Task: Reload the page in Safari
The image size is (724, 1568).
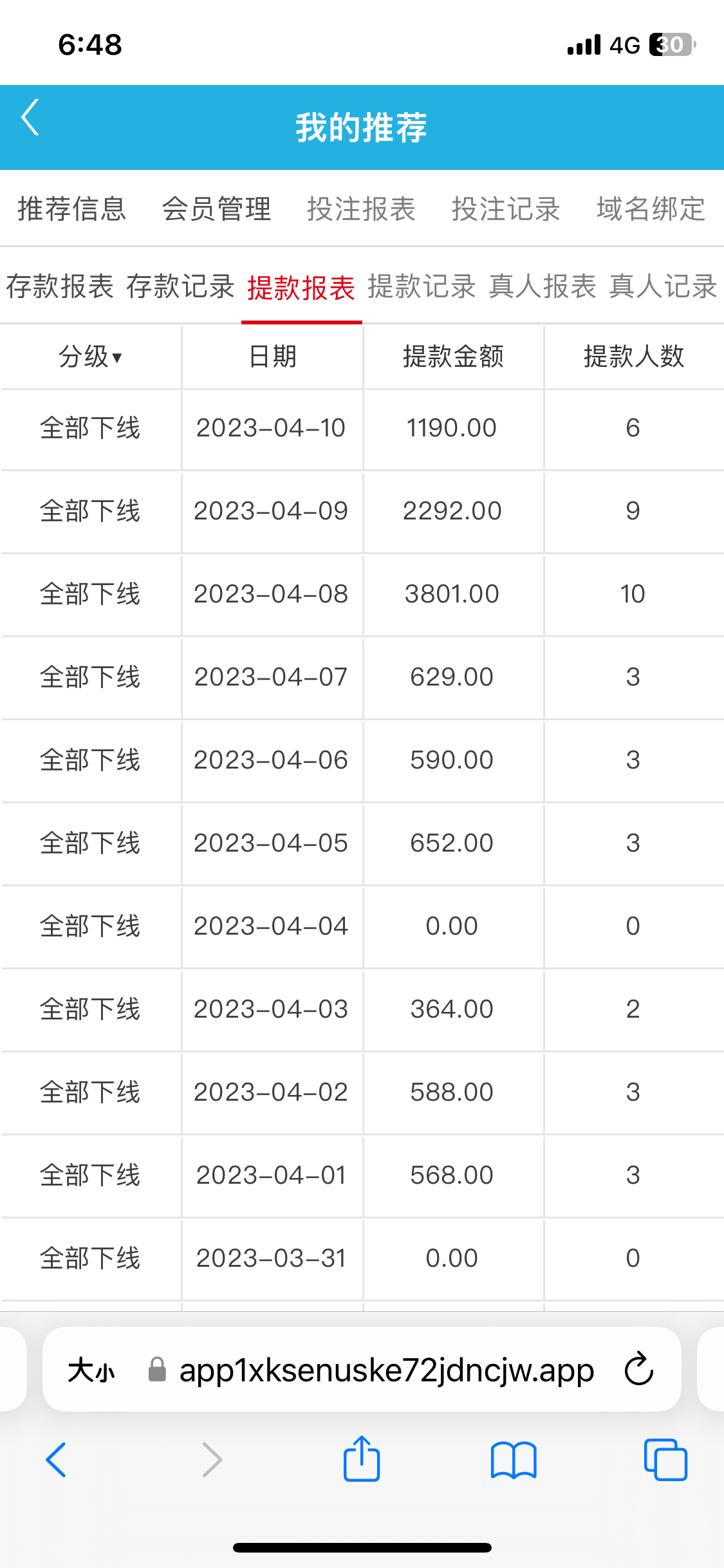Action: (x=639, y=1369)
